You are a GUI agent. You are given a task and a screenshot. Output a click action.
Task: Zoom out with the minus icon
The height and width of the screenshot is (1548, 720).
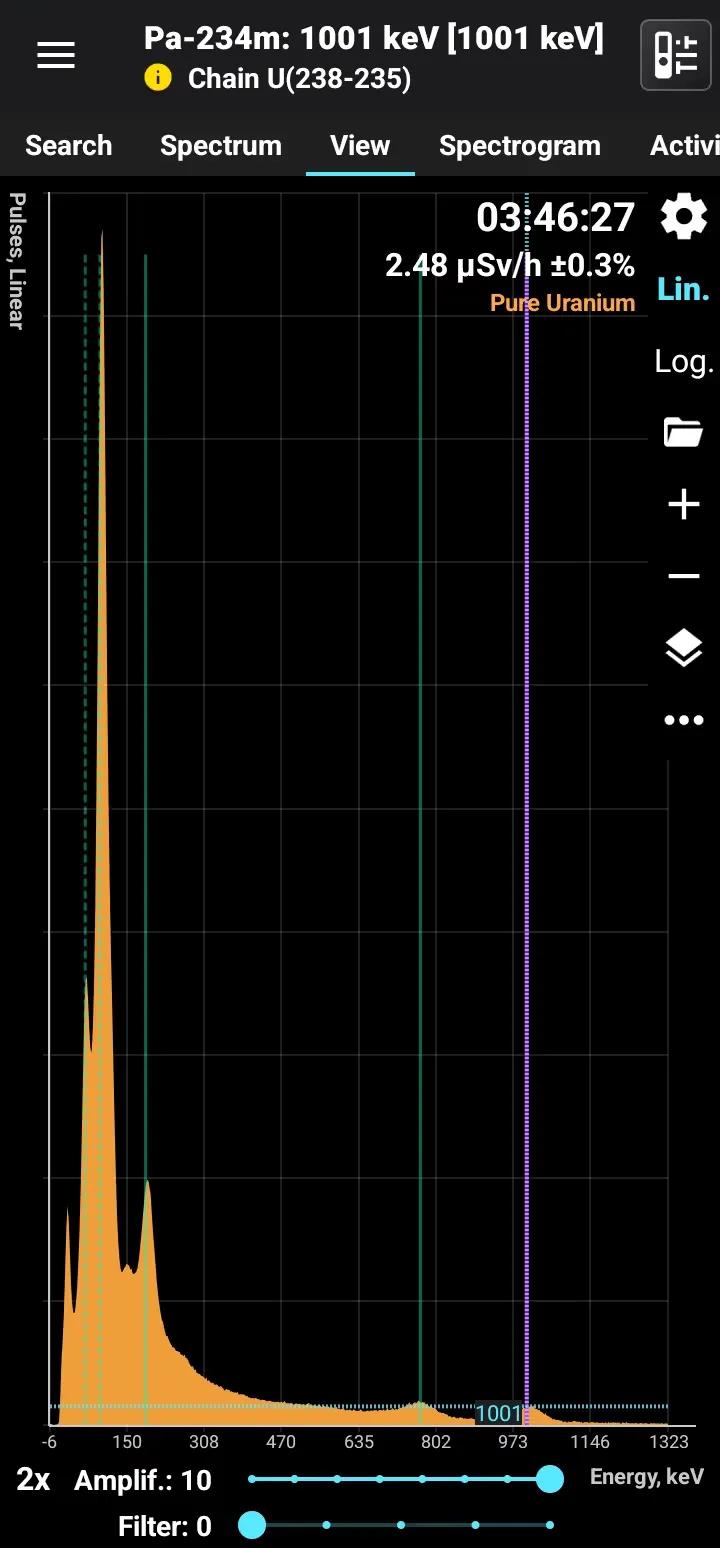684,576
